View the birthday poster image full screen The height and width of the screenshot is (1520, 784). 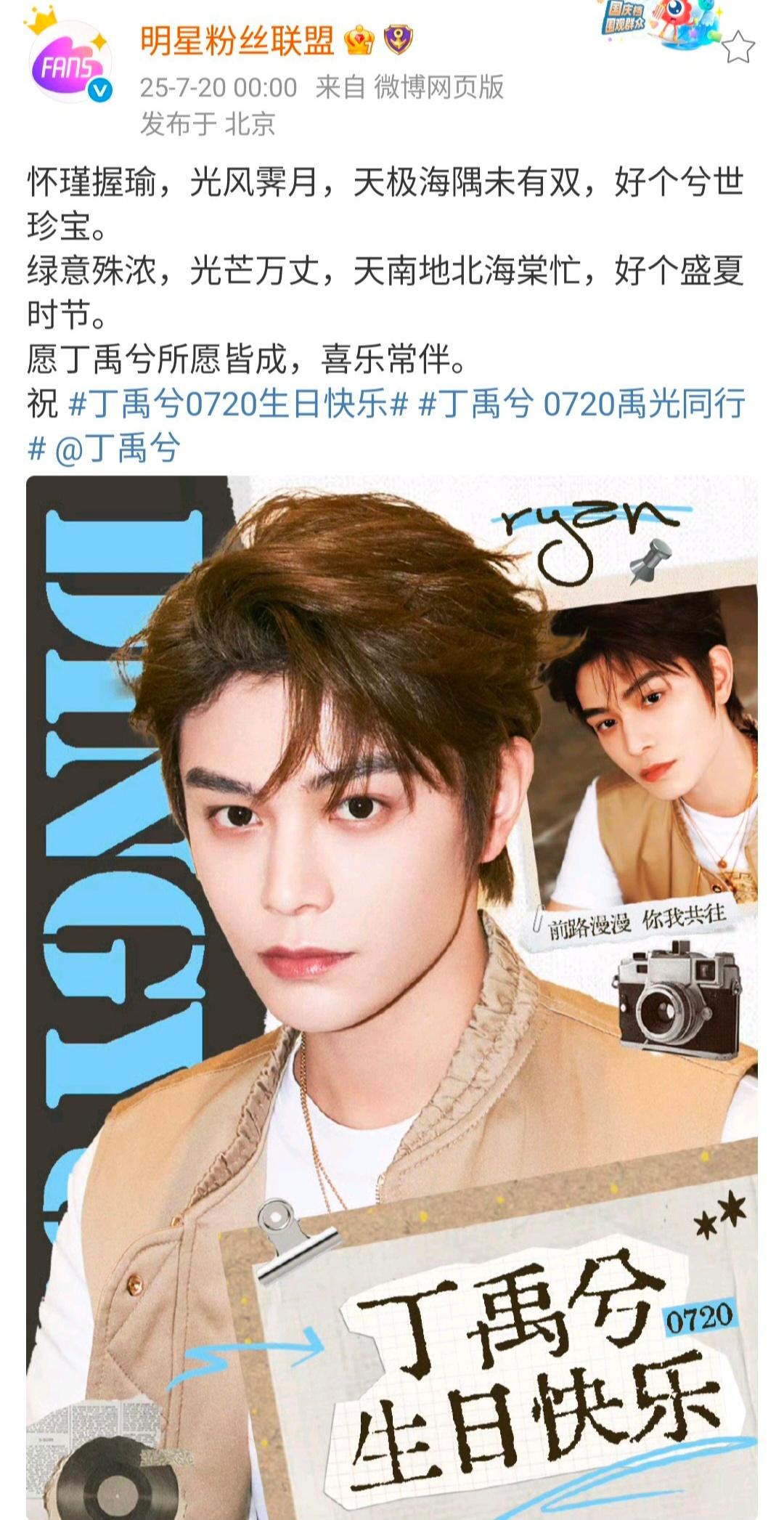pos(392,996)
